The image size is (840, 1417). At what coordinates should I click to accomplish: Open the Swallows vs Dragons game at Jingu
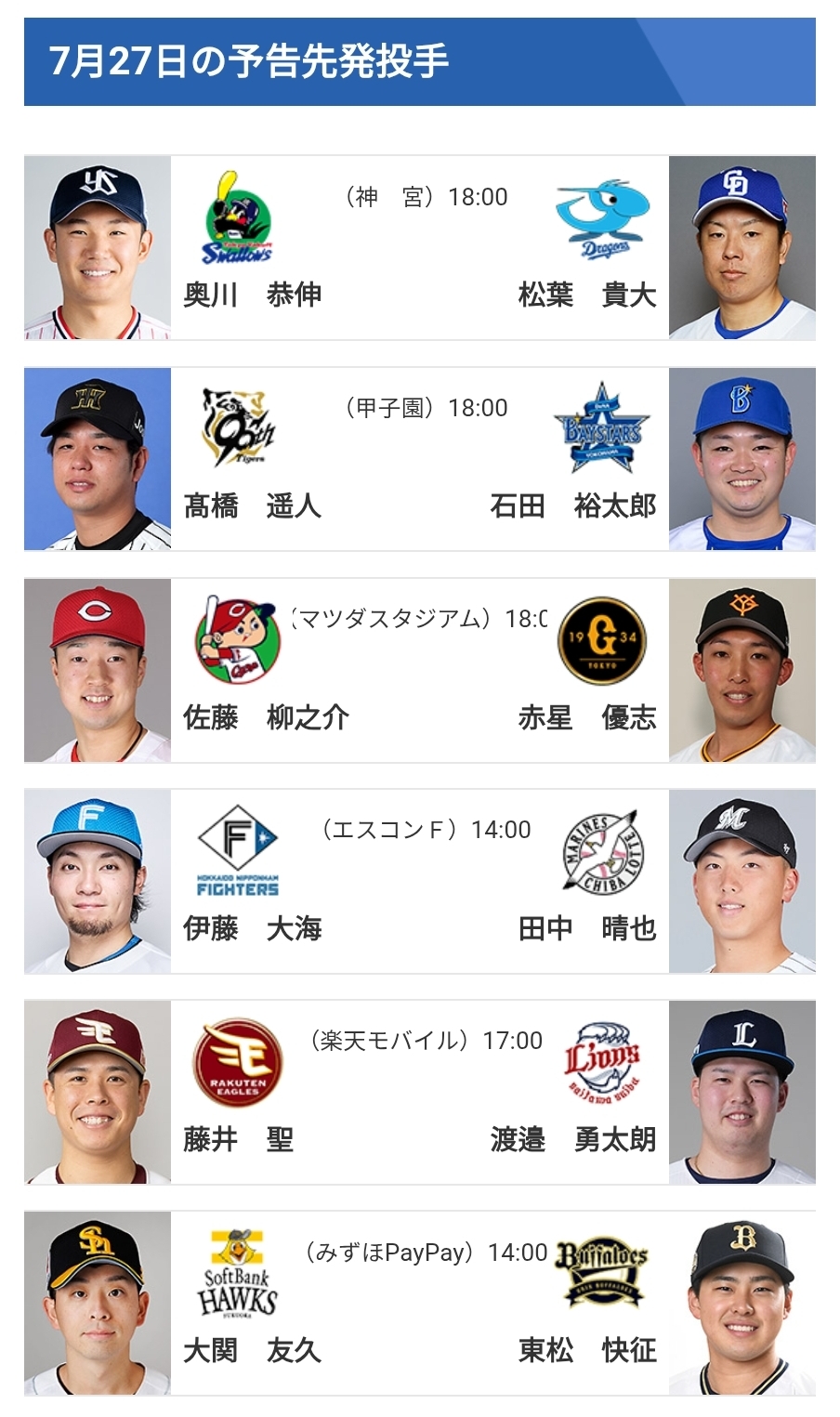420,247
